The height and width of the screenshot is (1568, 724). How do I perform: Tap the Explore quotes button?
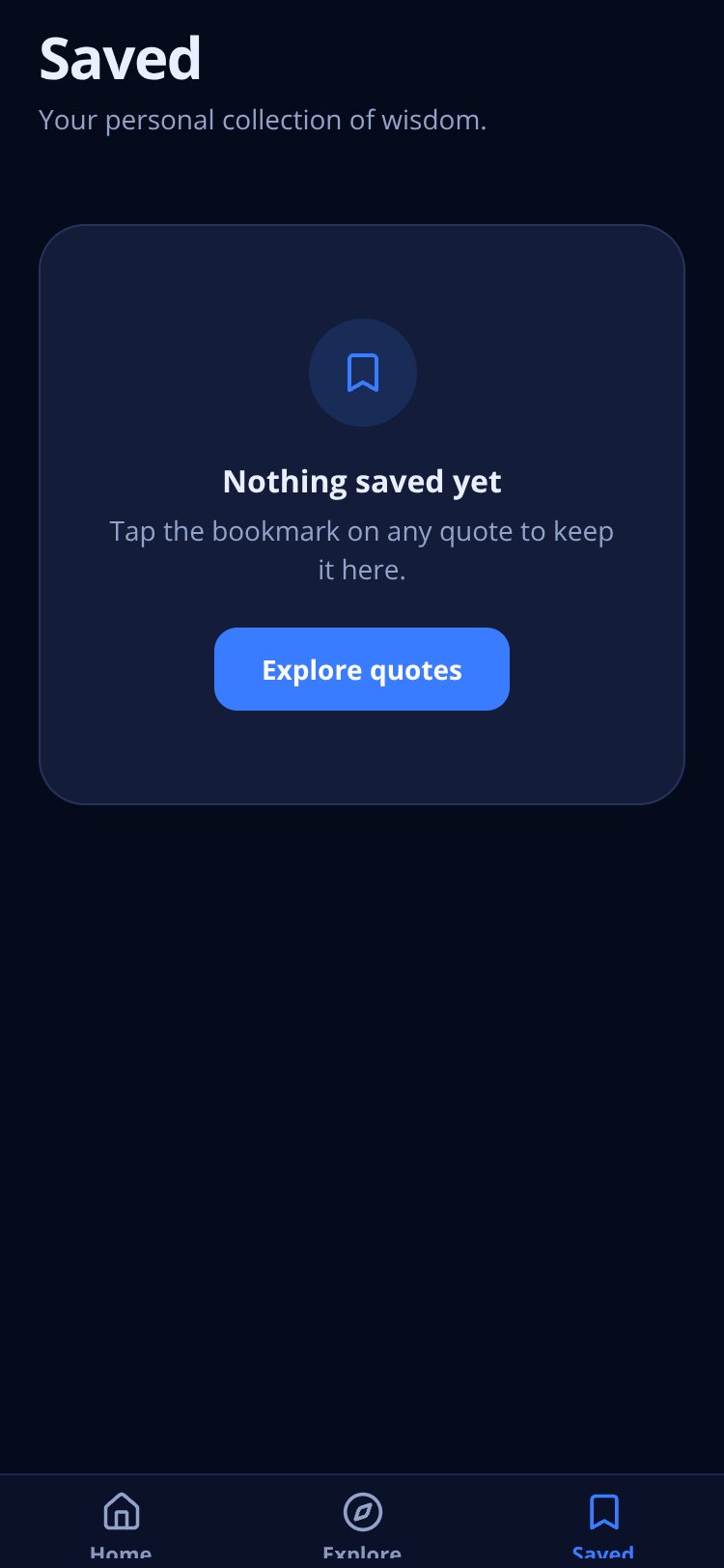tap(362, 669)
